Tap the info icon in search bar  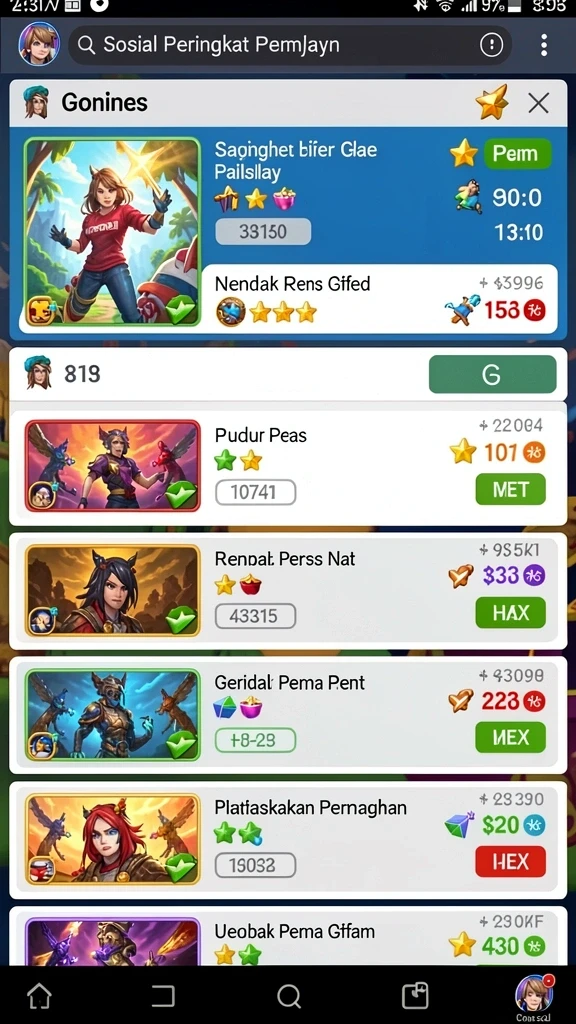491,45
